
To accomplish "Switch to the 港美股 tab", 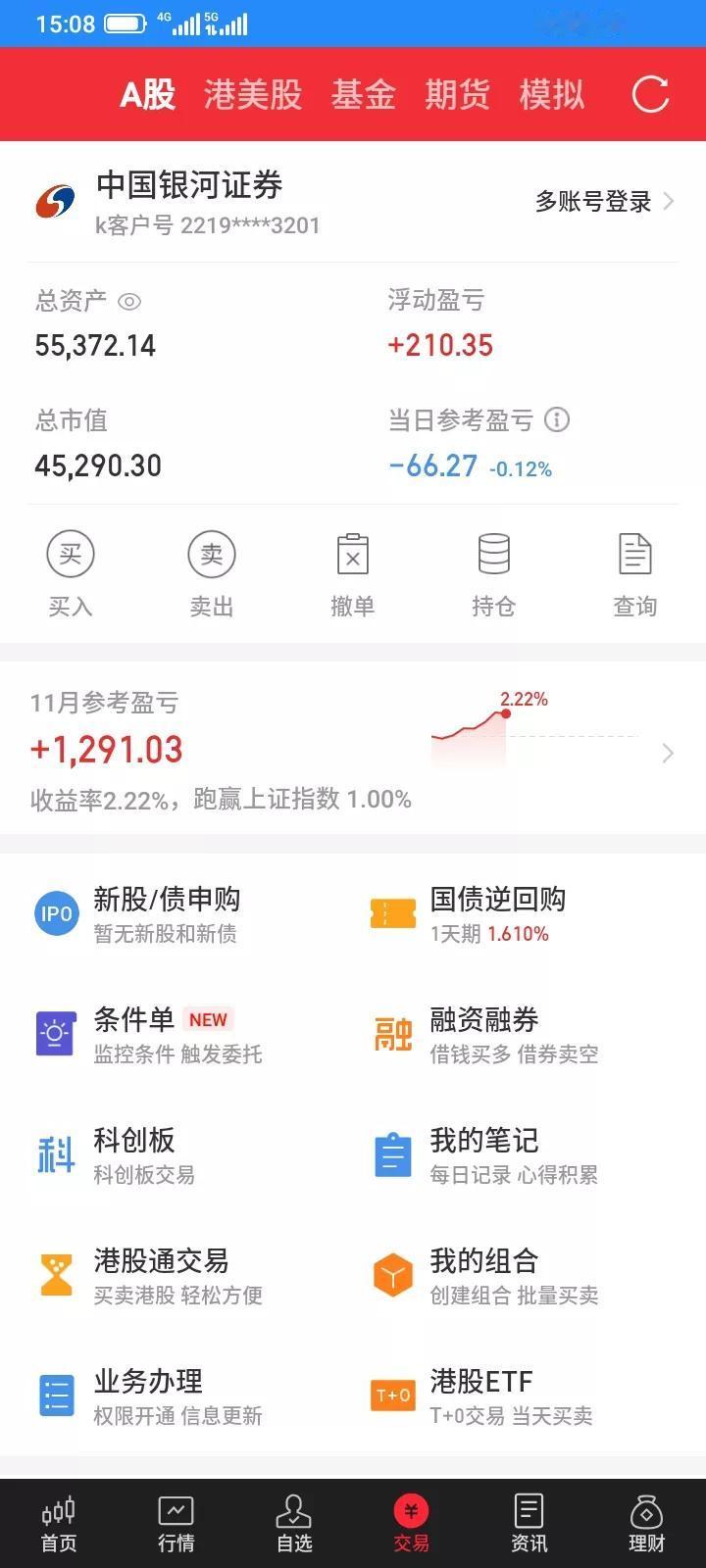I will [253, 95].
